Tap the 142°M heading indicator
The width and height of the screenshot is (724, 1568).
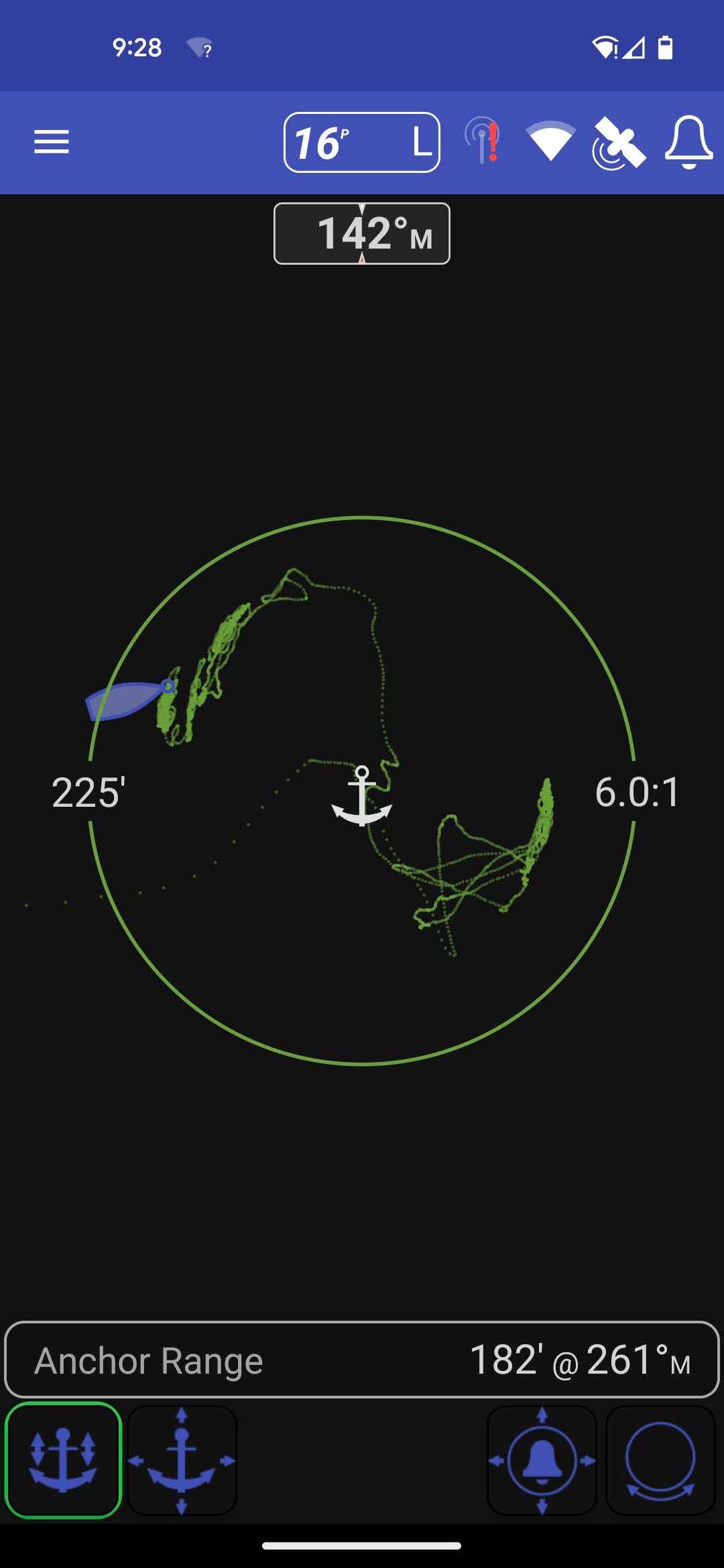tap(362, 233)
